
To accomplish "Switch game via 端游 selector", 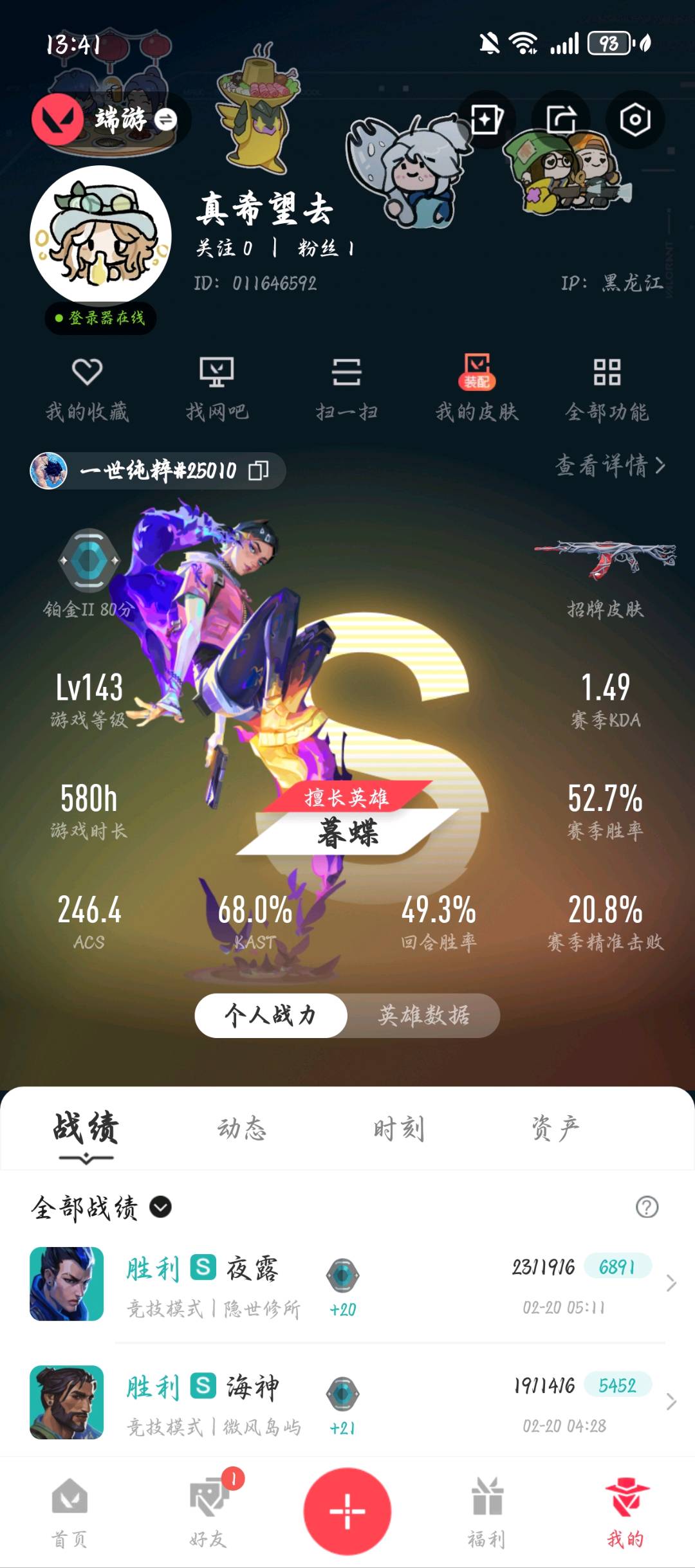I will tap(166, 120).
